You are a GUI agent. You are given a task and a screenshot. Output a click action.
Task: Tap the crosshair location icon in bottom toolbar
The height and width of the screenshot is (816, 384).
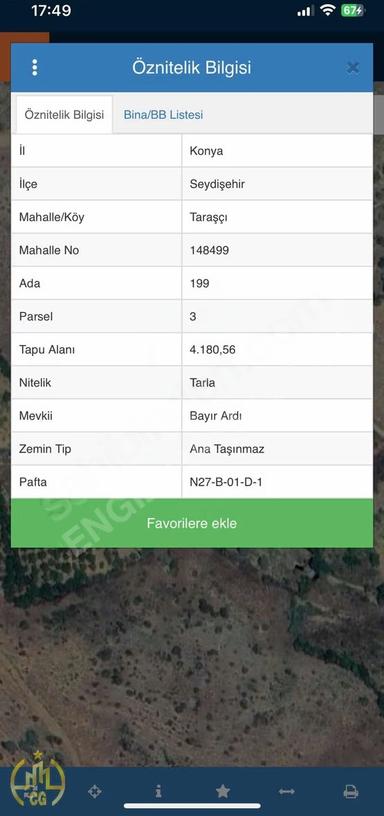(94, 792)
